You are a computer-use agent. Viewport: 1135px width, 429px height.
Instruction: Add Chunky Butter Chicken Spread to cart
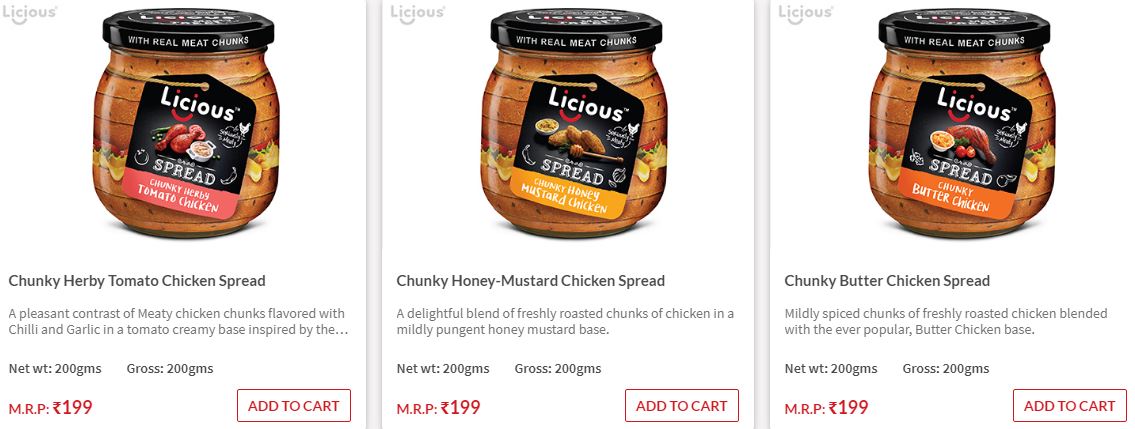tap(1069, 405)
